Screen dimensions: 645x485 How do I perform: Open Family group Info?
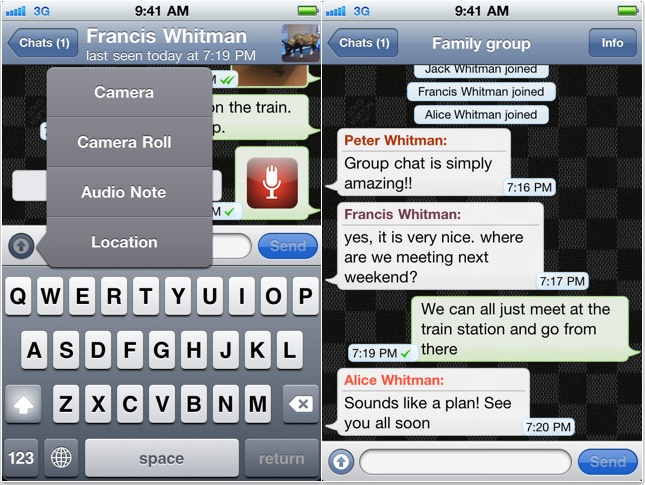click(612, 43)
